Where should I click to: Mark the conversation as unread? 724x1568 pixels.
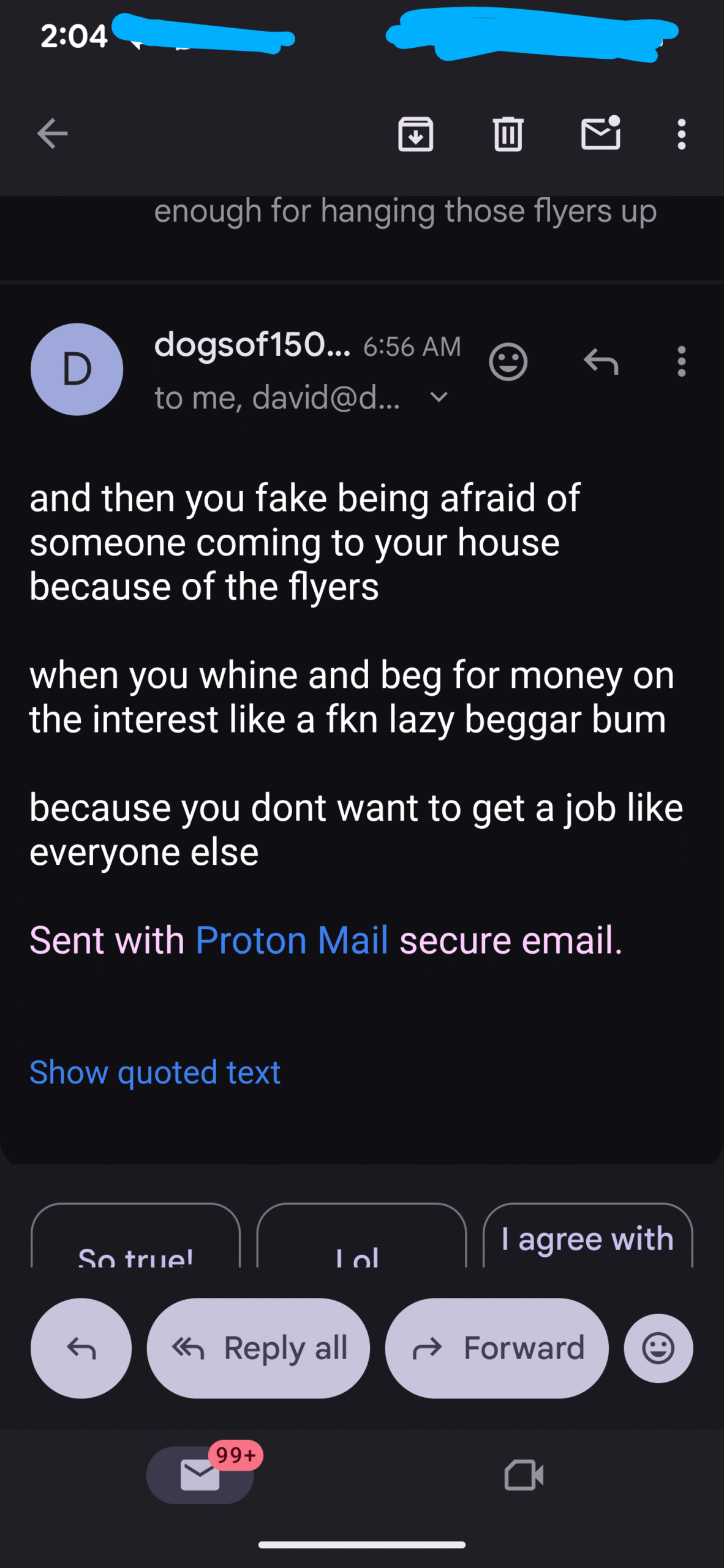(600, 134)
